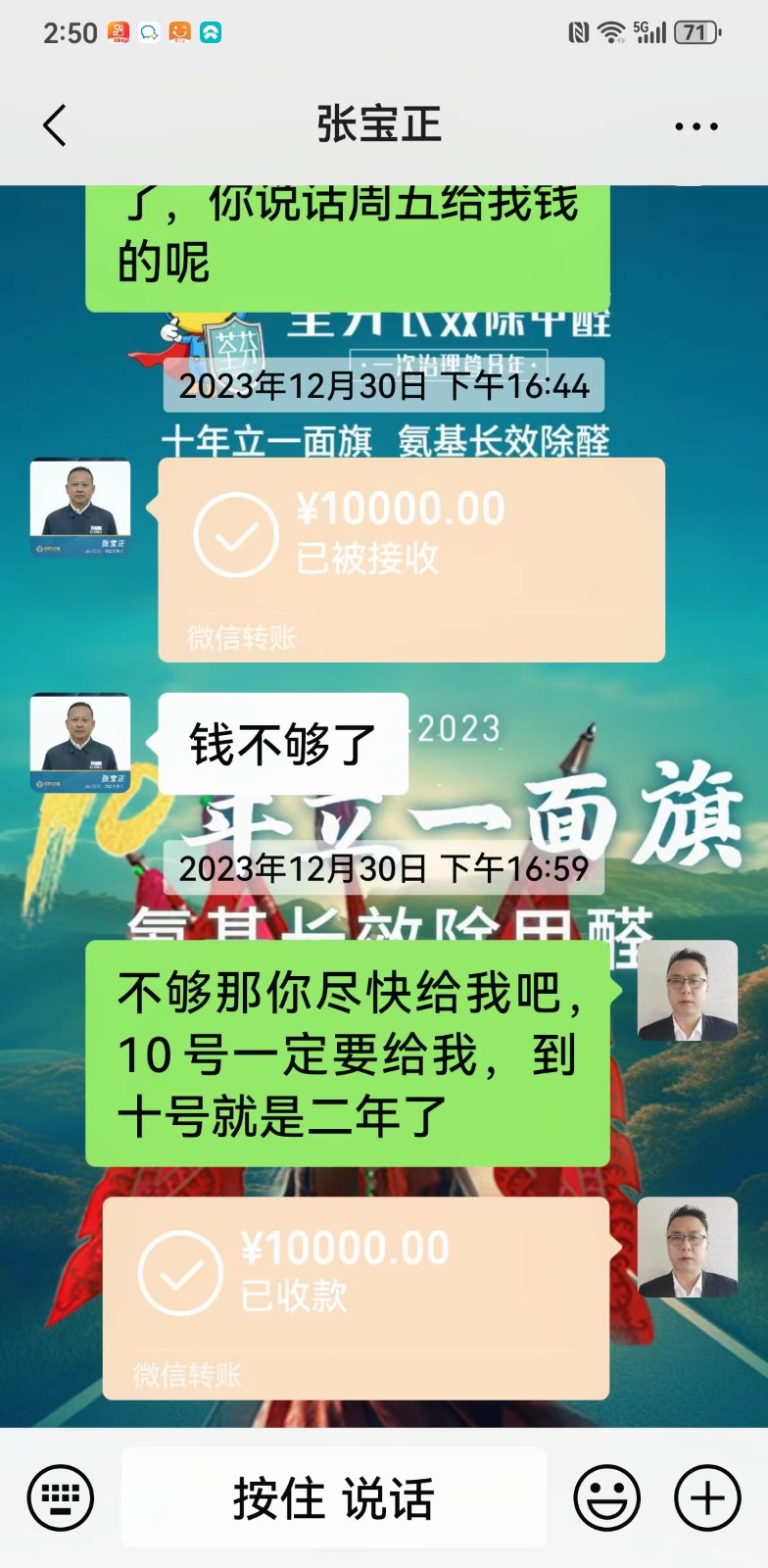View 张宝正's profile next to 钱不够了

[80, 743]
